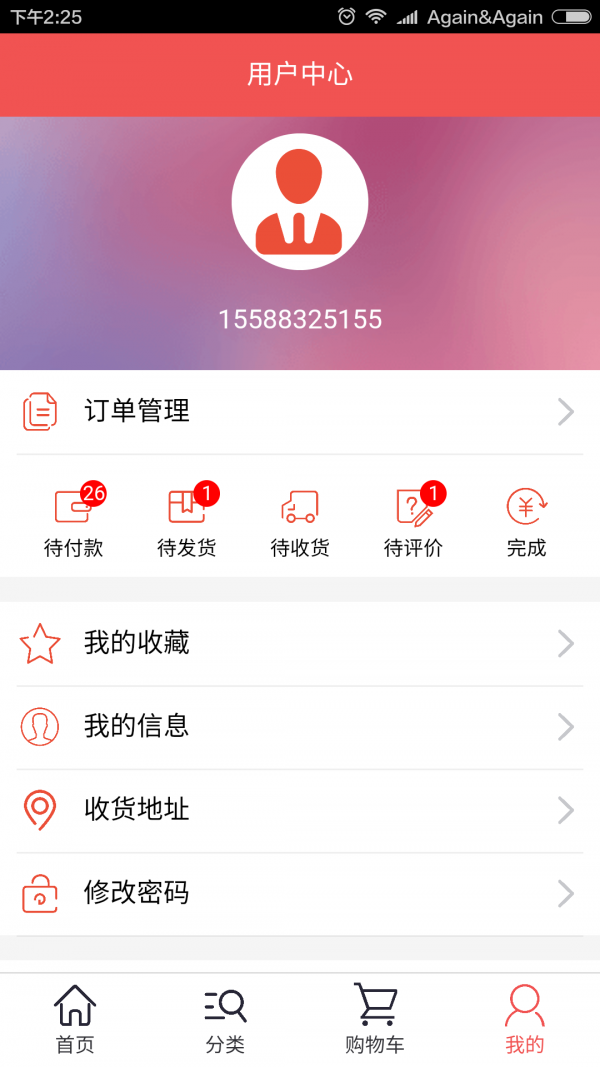
Task: Open 订单管理 order management
Action: [x=300, y=411]
